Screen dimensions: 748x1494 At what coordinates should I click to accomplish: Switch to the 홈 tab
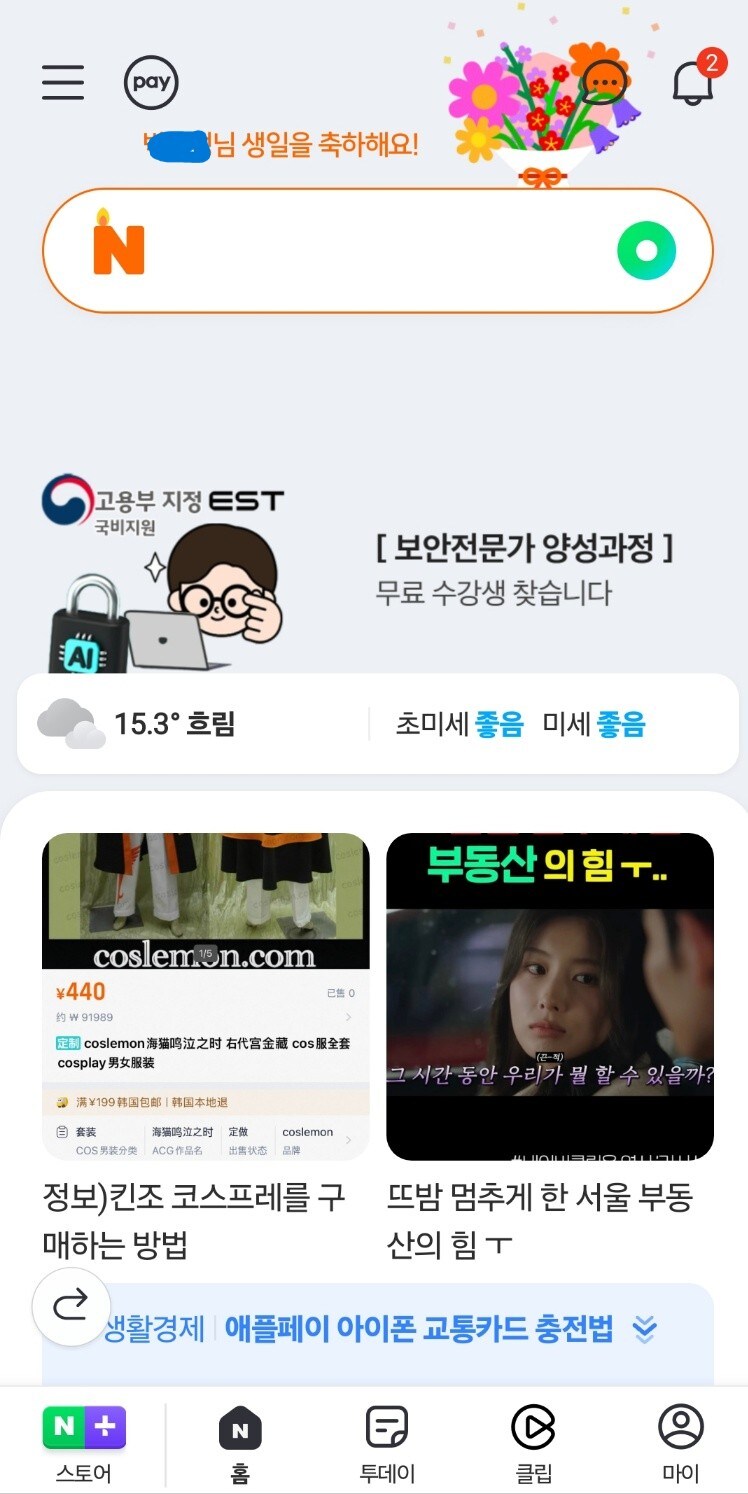[x=240, y=1442]
